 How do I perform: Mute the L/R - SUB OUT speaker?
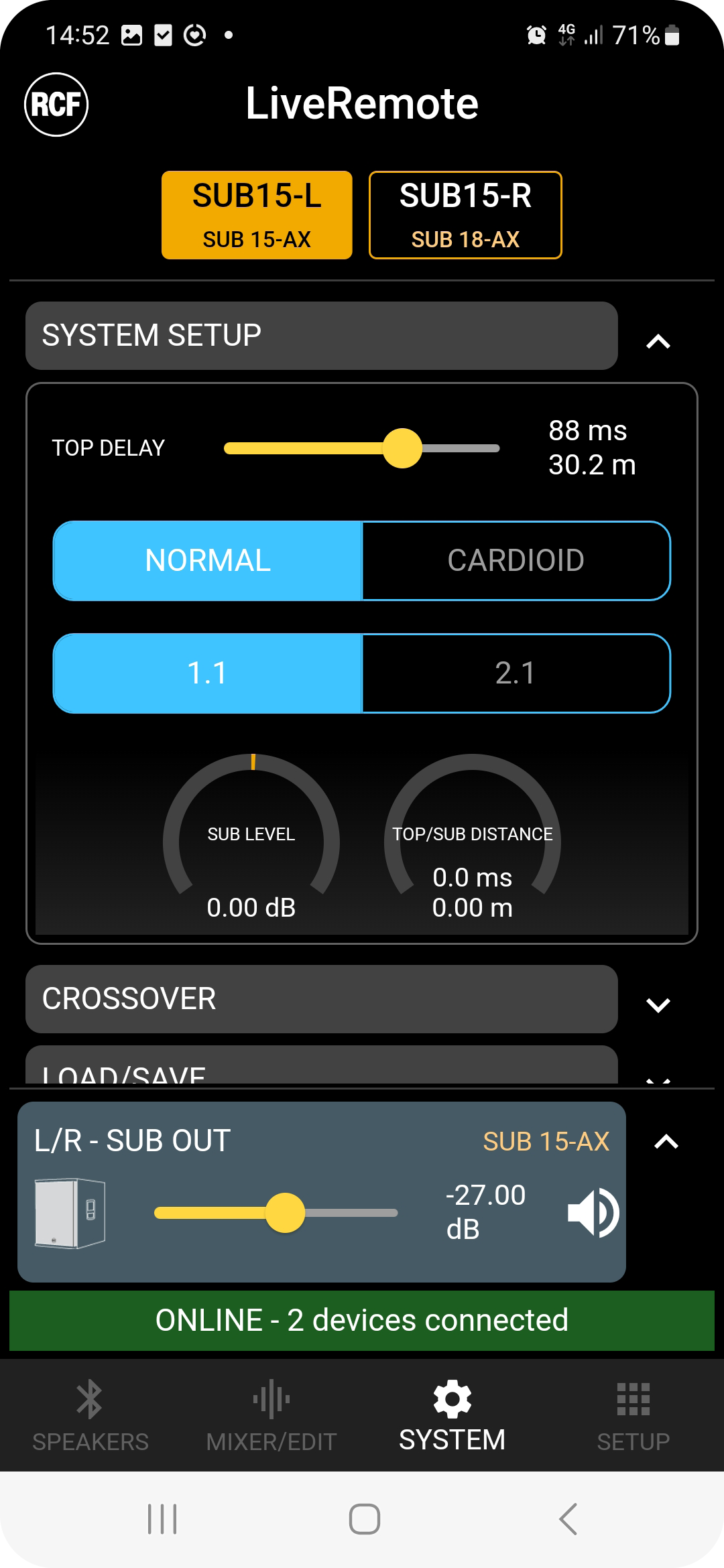pyautogui.click(x=593, y=1213)
